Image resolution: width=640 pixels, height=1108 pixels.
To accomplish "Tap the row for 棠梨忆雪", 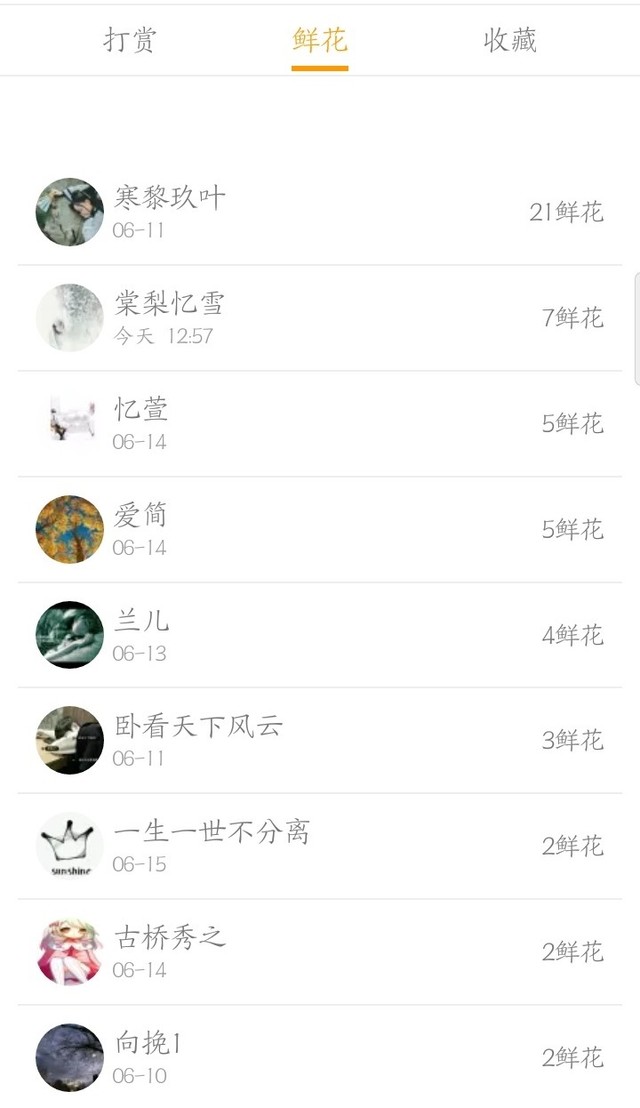I will tap(320, 318).
